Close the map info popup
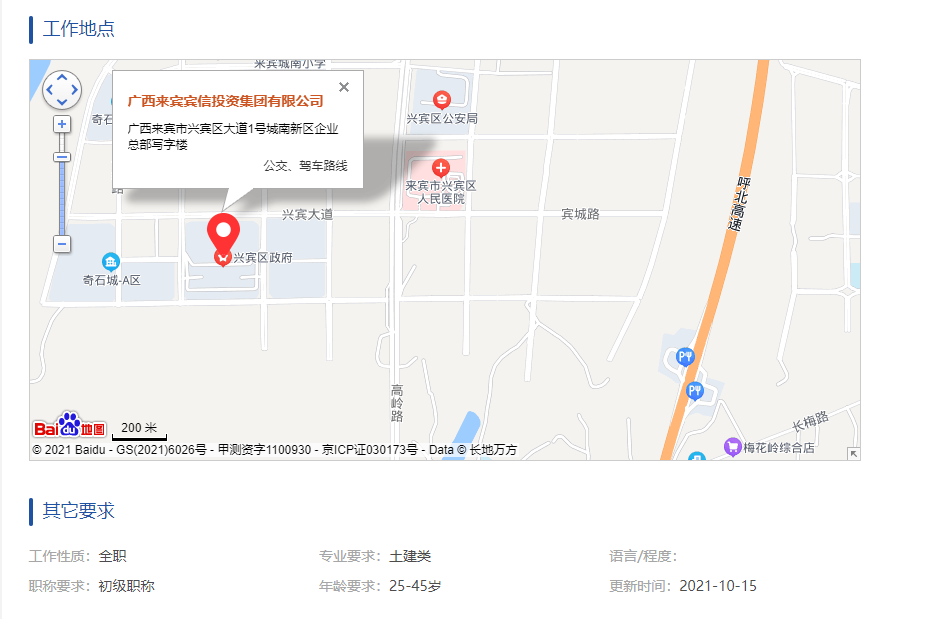 [x=344, y=87]
